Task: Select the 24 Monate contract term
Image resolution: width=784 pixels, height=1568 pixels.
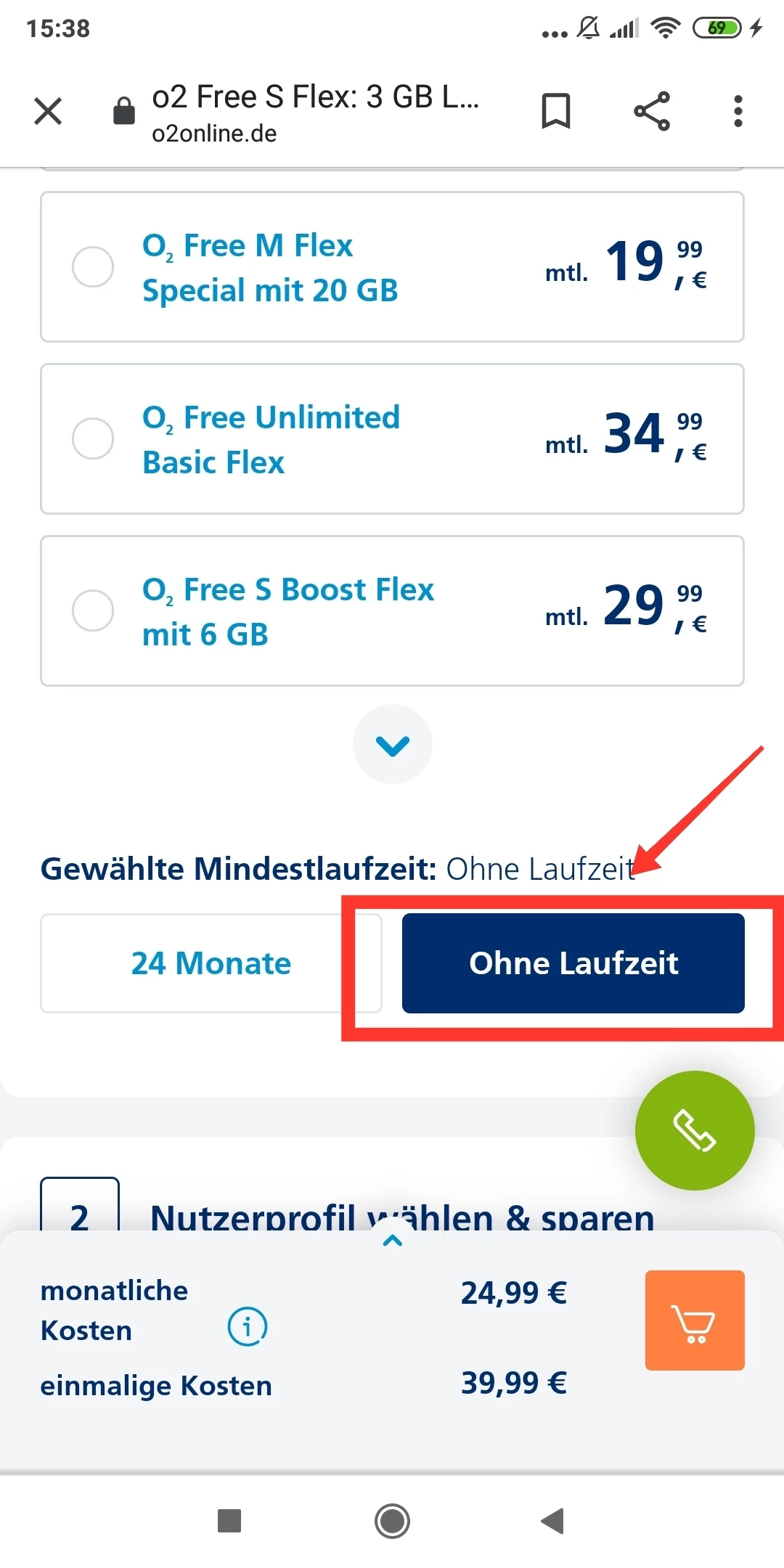Action: pos(211,963)
